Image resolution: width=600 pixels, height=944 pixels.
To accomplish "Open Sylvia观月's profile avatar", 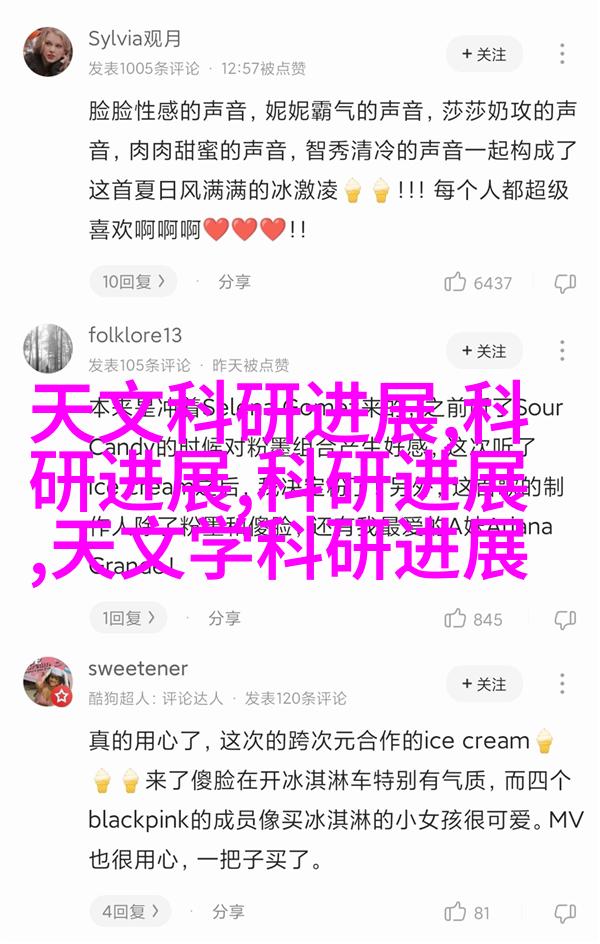I will pyautogui.click(x=48, y=53).
